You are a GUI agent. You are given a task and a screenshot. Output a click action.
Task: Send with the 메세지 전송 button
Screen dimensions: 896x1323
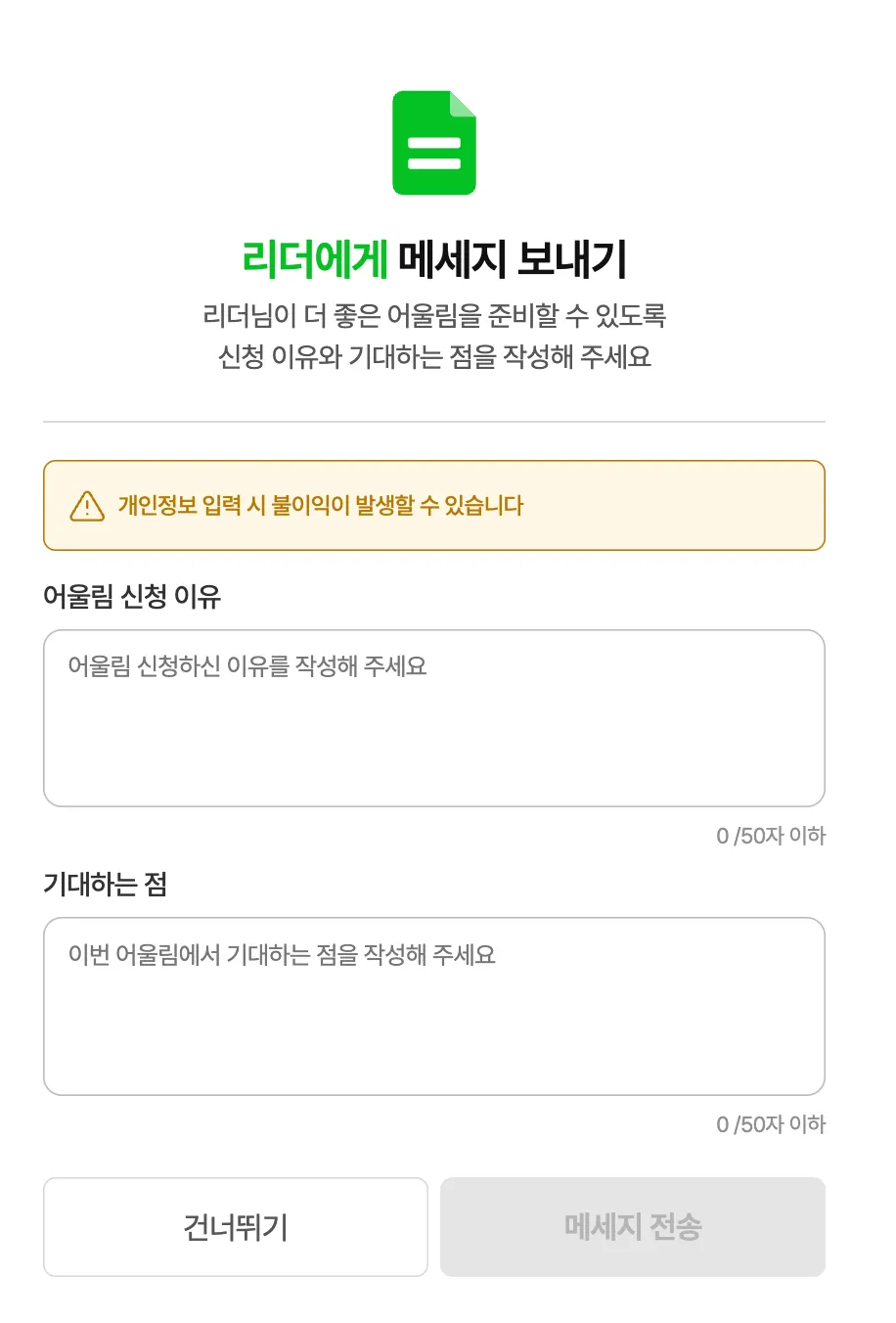632,1226
